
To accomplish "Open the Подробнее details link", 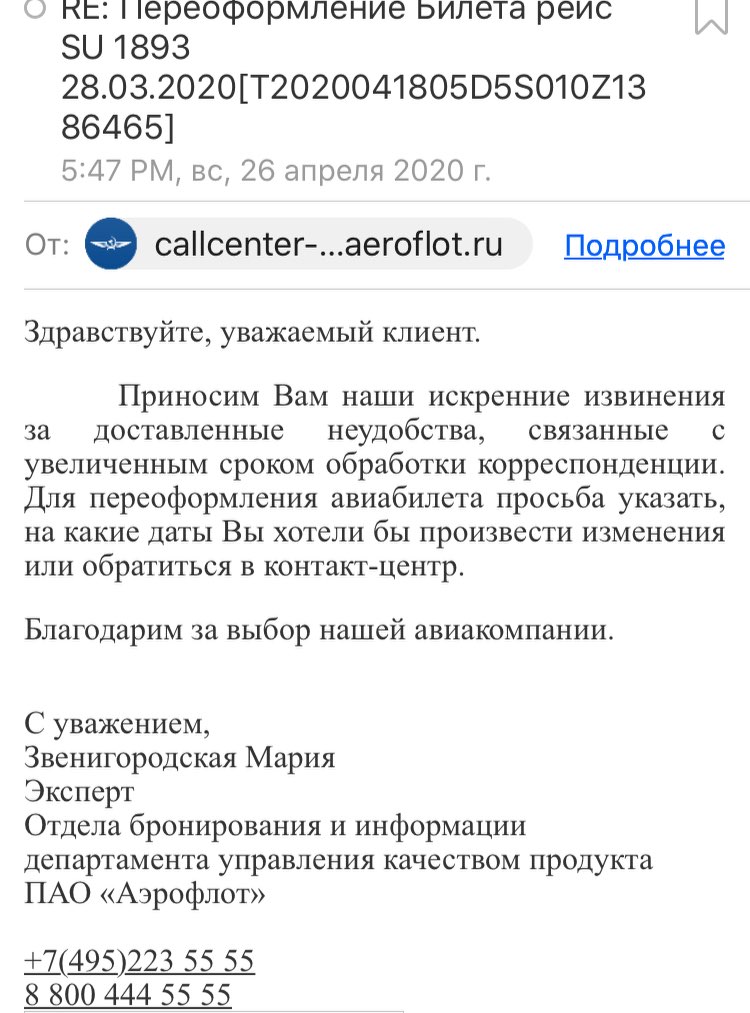I will tap(645, 245).
